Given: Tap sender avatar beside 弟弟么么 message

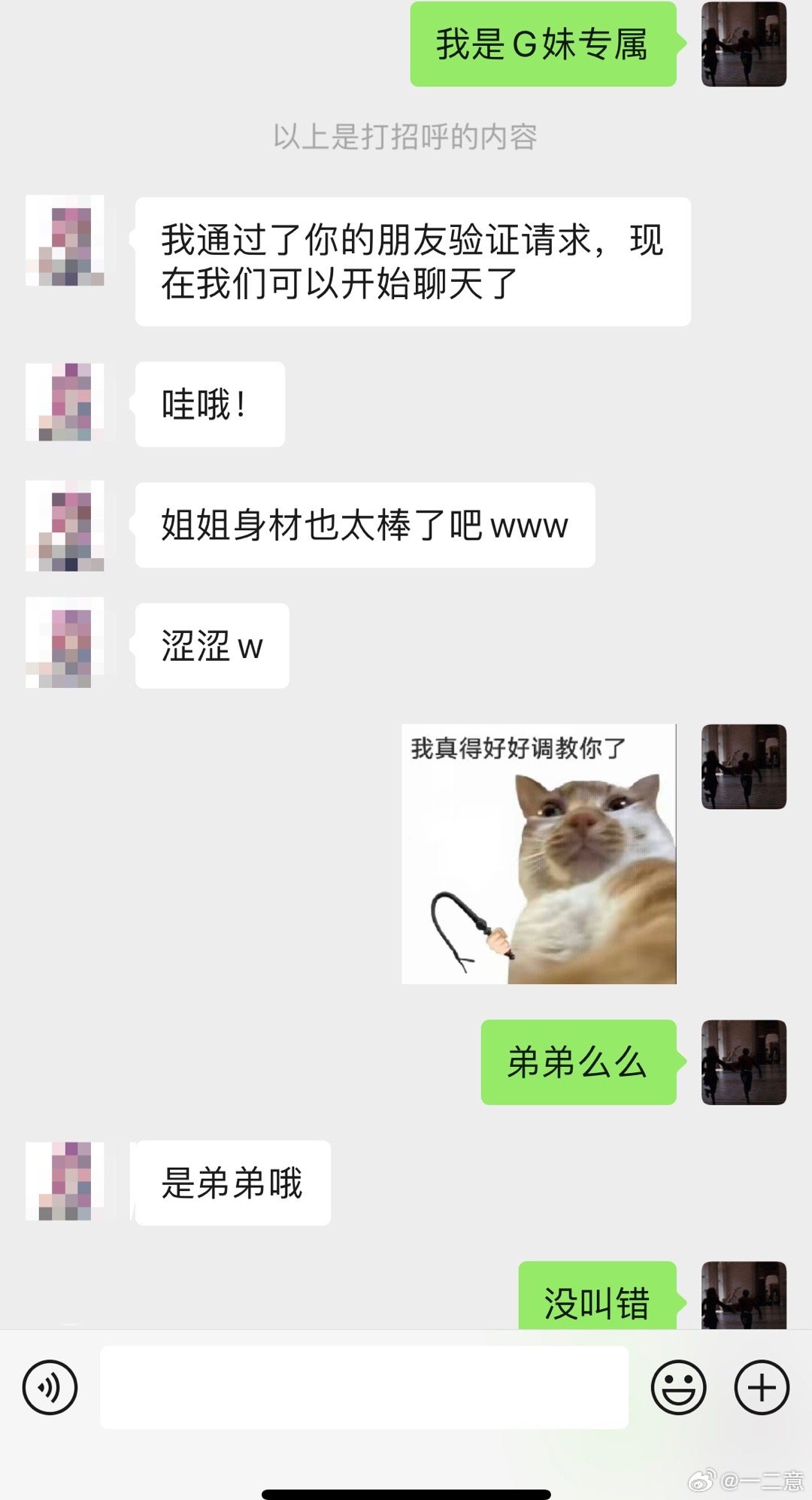Looking at the screenshot, I should tap(743, 1062).
